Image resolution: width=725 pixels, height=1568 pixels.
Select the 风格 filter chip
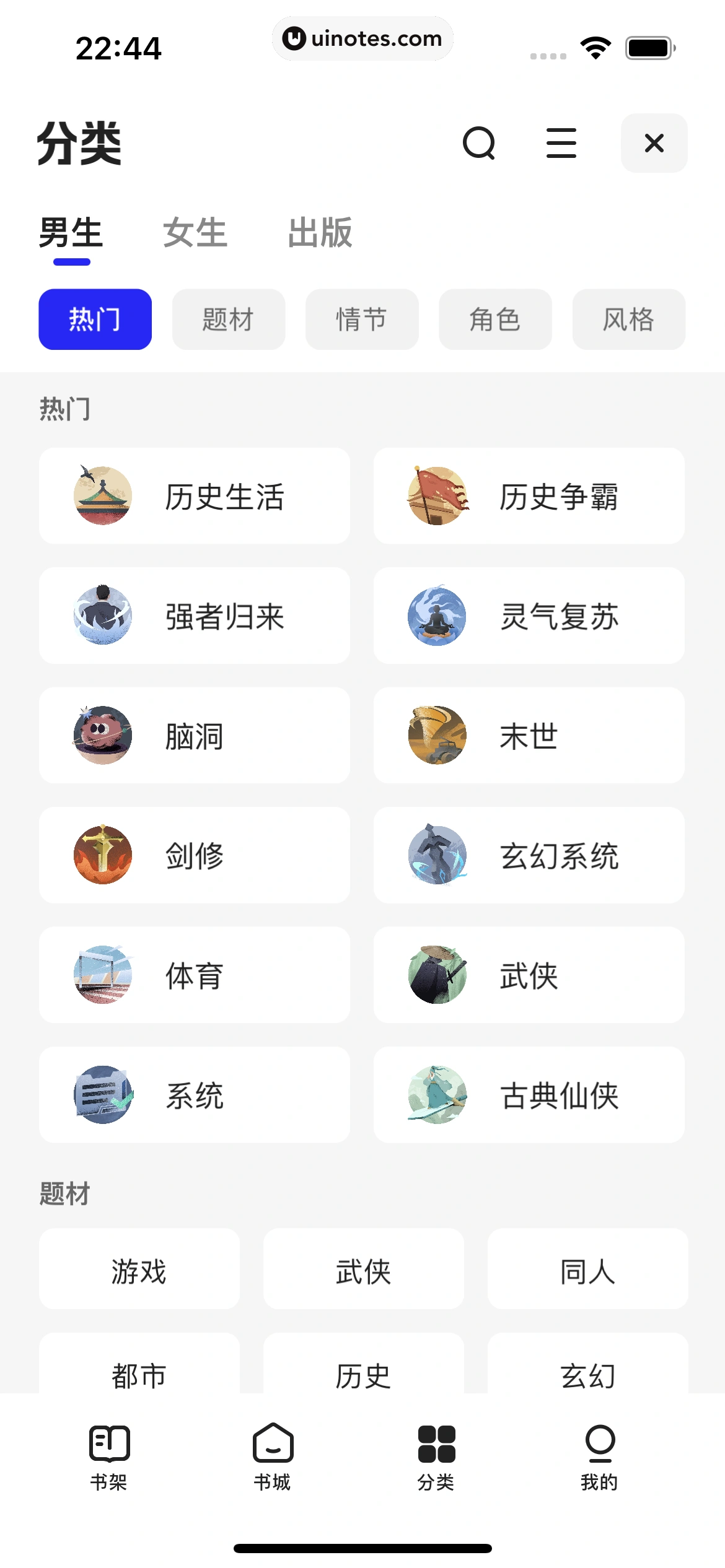[628, 320]
